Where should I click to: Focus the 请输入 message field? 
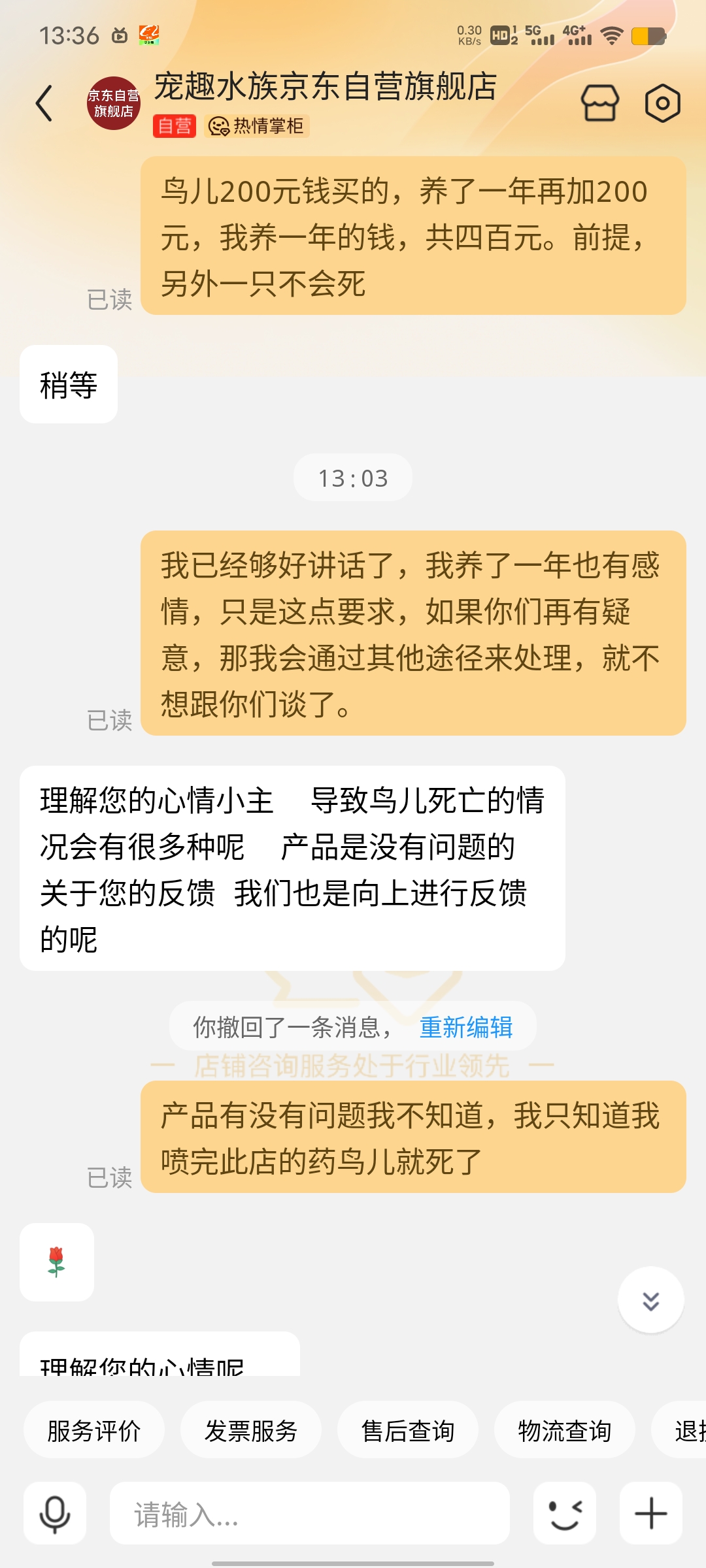tap(310, 1513)
